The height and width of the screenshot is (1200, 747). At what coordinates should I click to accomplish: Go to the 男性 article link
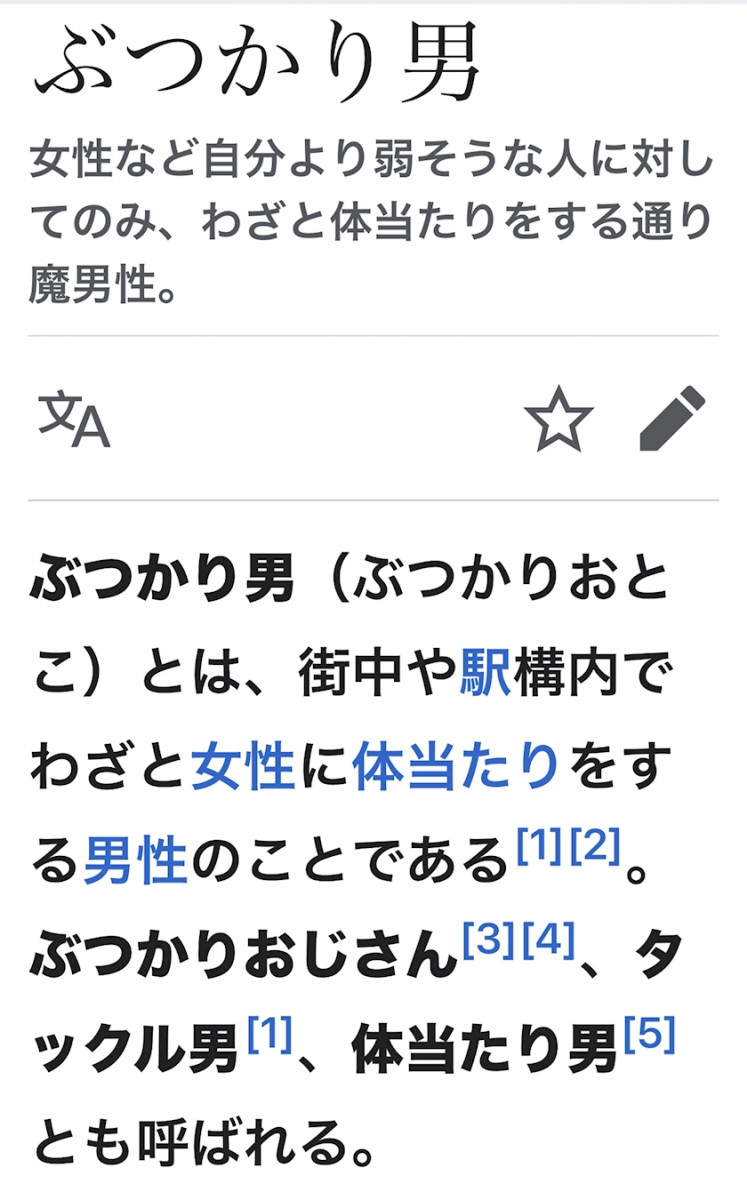click(136, 860)
